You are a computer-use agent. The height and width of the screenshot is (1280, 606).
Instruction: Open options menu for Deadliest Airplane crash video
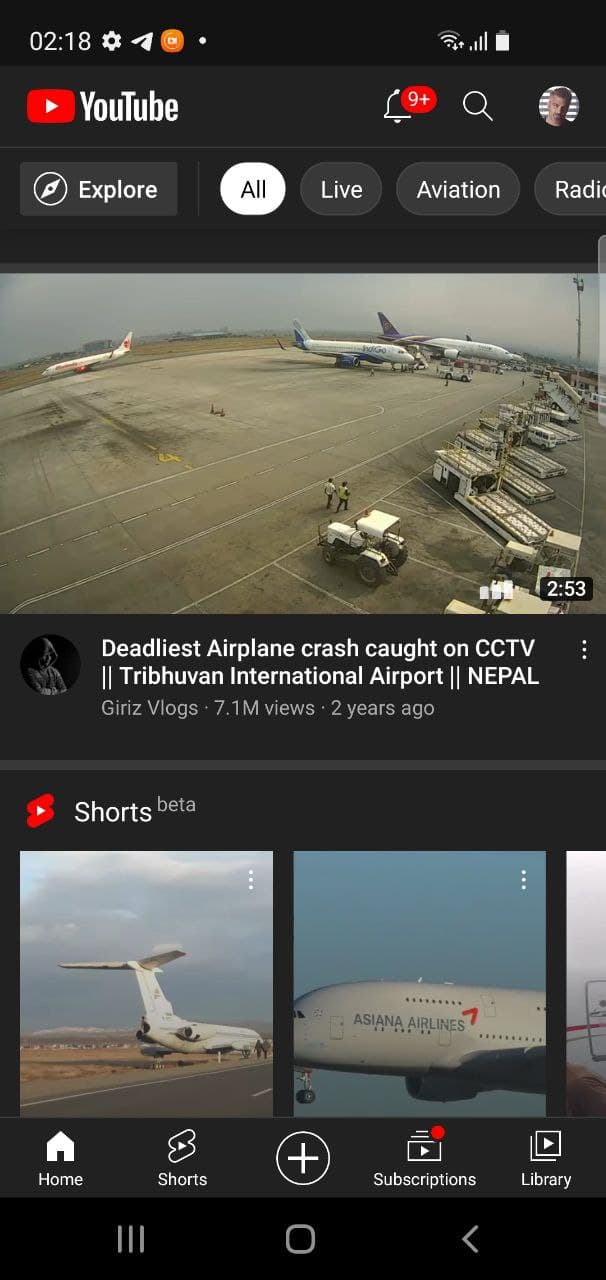(x=584, y=650)
